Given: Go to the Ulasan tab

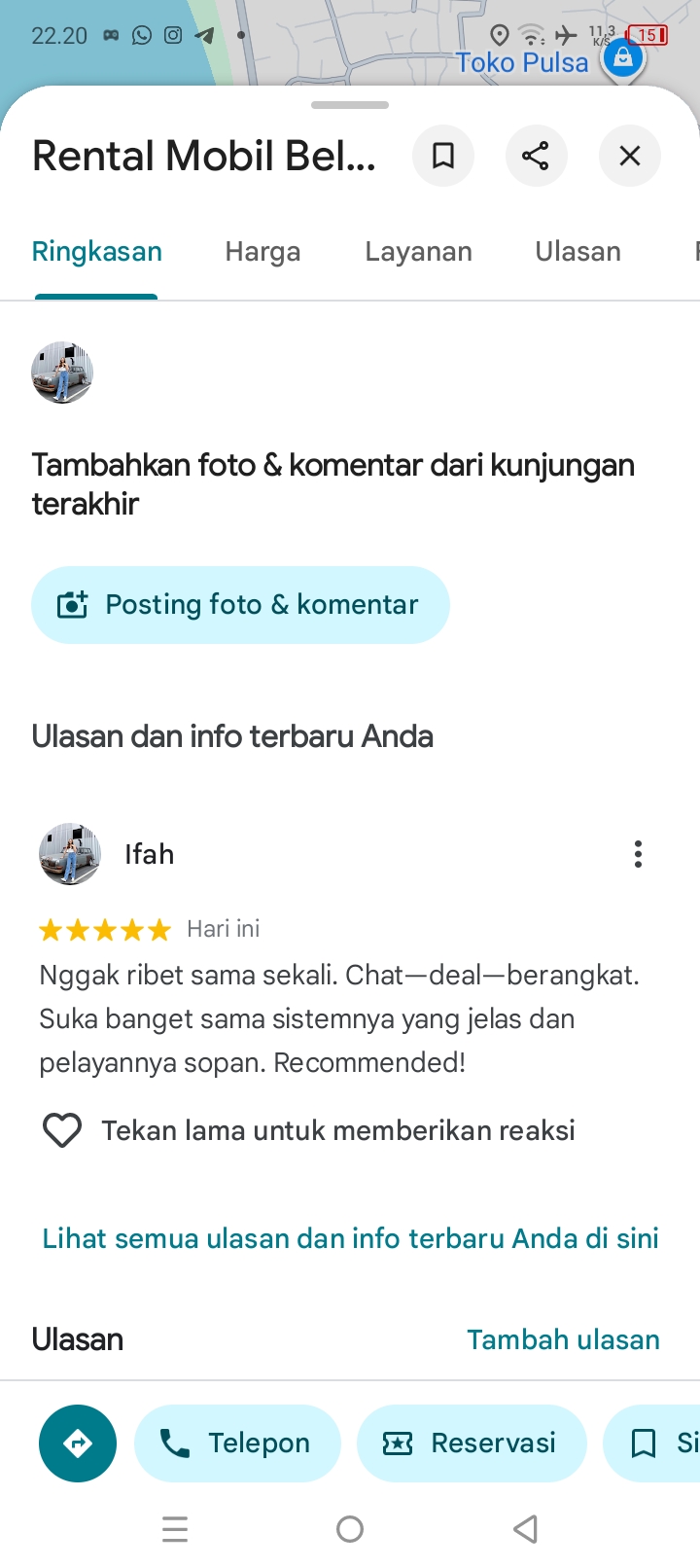Looking at the screenshot, I should point(577,252).
